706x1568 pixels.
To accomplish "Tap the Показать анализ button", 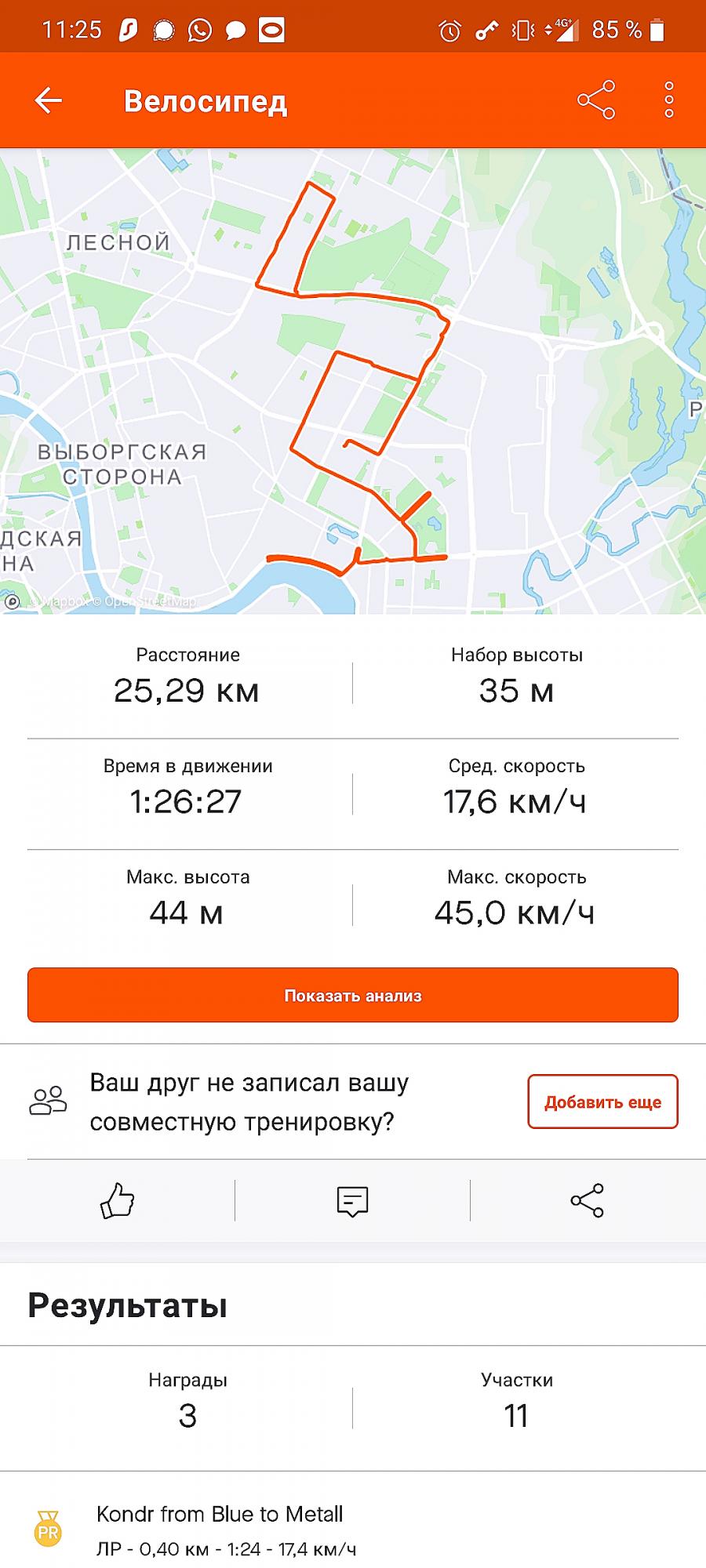I will click(353, 995).
